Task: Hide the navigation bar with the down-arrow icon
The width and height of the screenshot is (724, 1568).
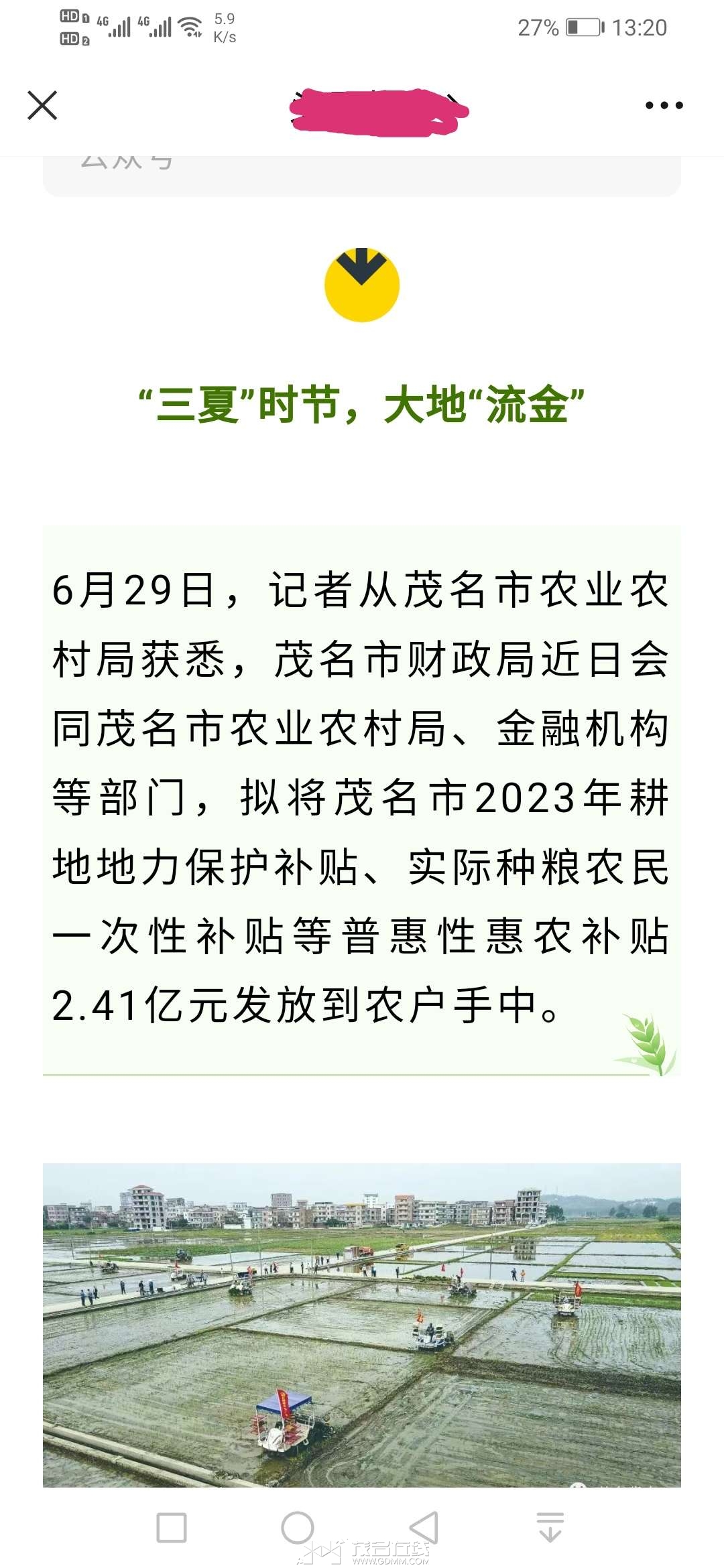Action: [x=550, y=1527]
